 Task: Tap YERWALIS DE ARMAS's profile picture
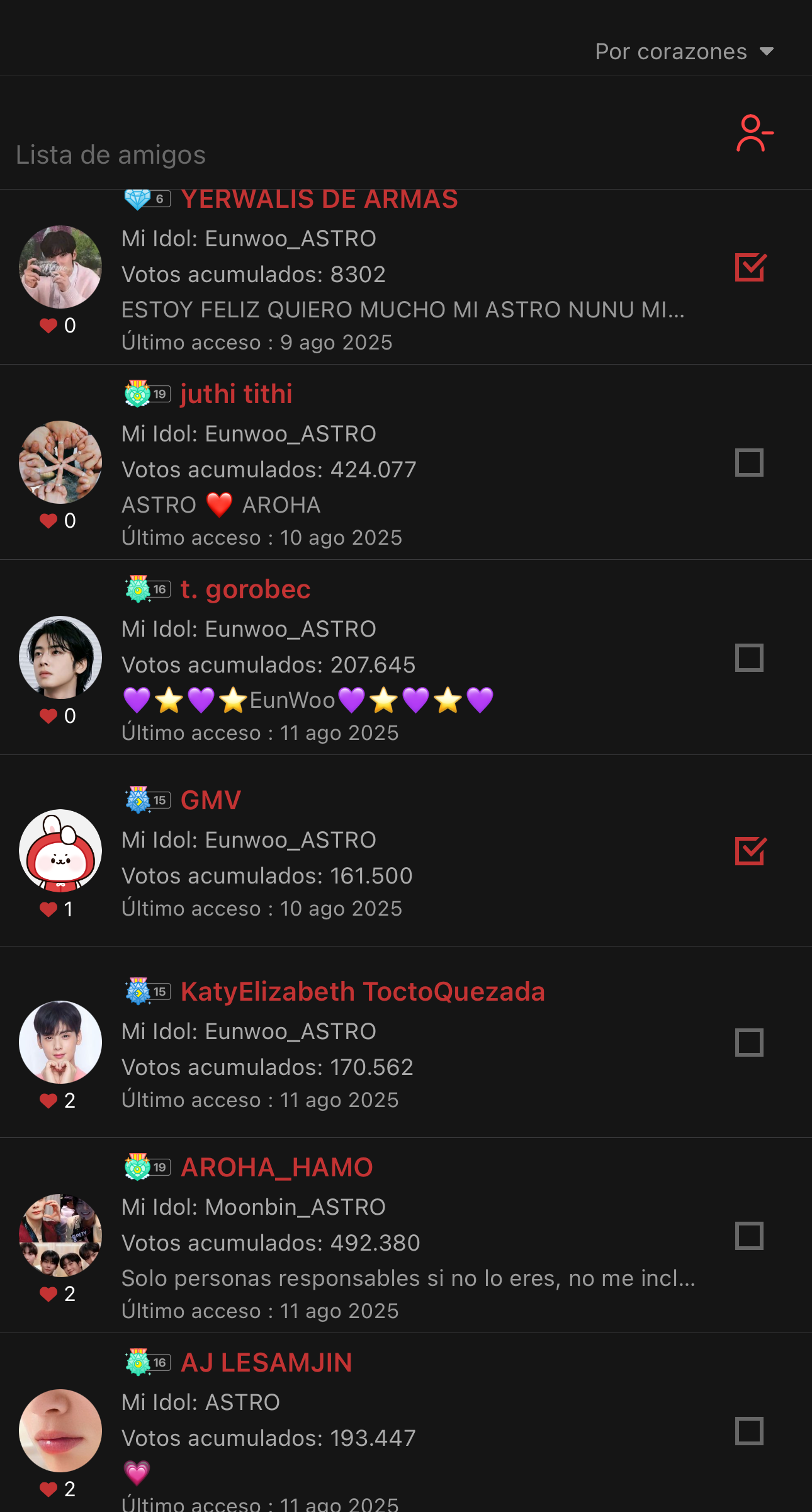(x=60, y=267)
